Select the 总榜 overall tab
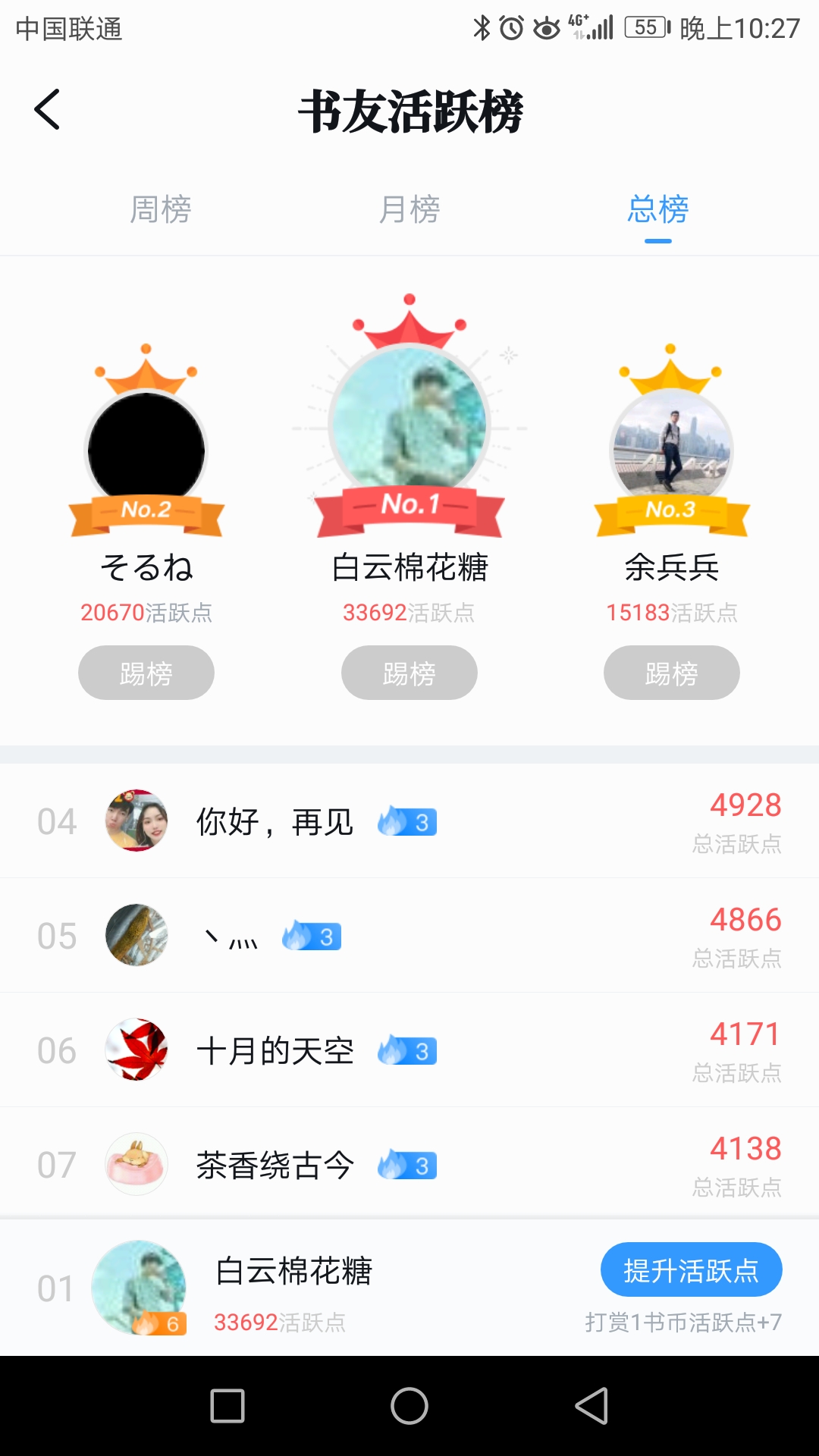Screen dimensions: 819x1456 (657, 209)
